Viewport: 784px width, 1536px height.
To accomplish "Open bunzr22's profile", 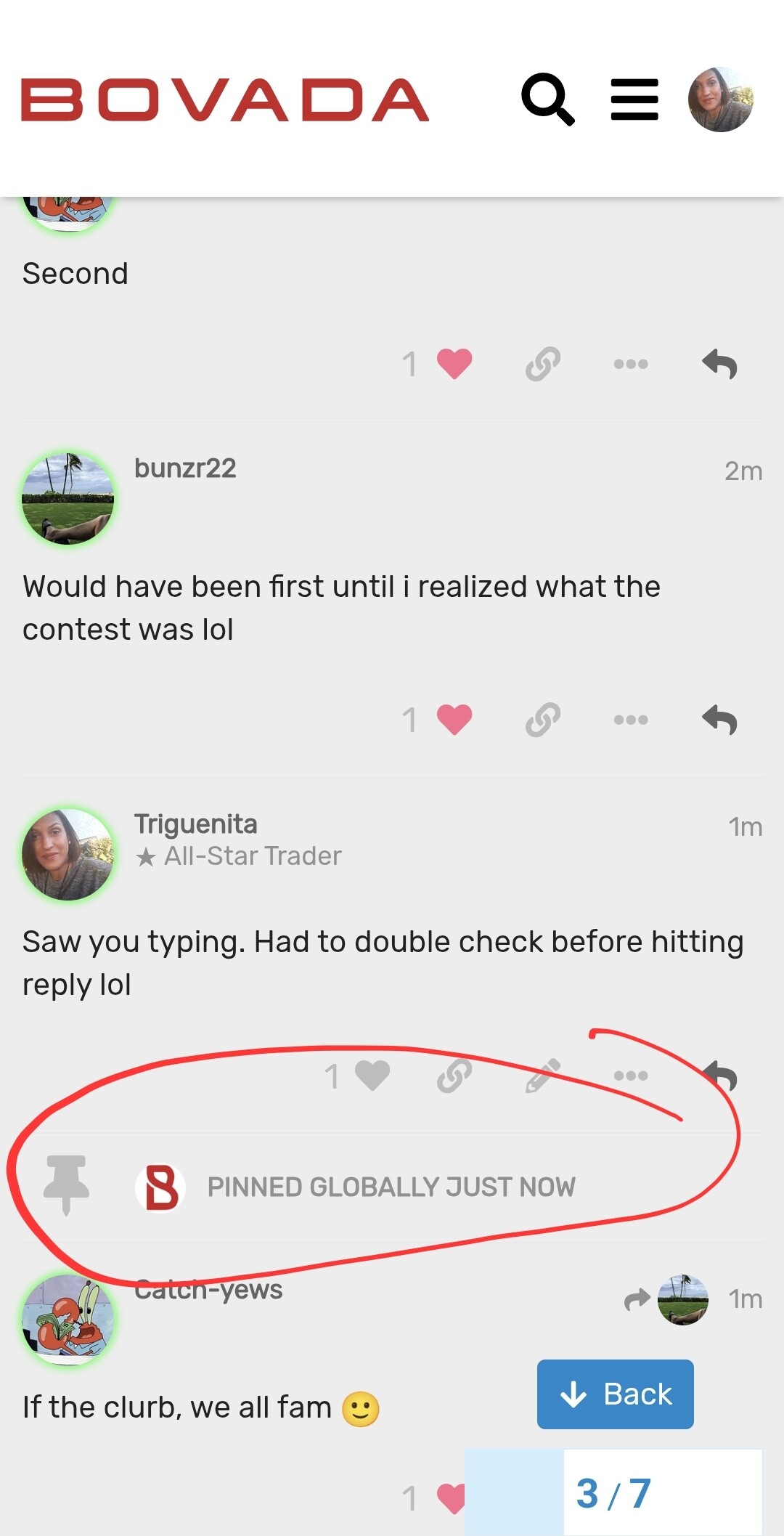I will coord(185,468).
